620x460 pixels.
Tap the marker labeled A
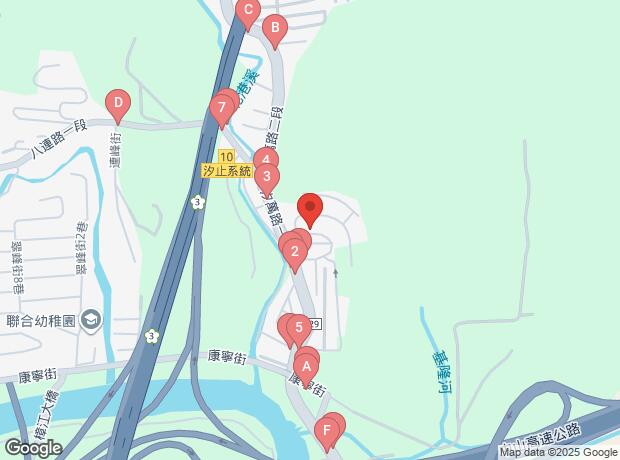[x=307, y=367]
